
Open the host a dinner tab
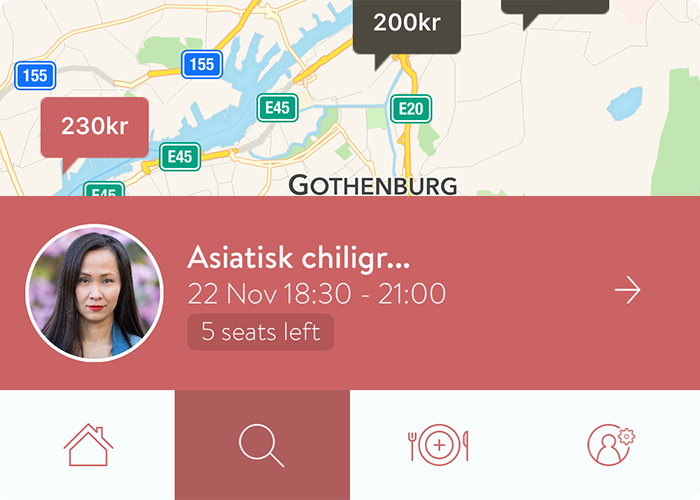coord(438,445)
